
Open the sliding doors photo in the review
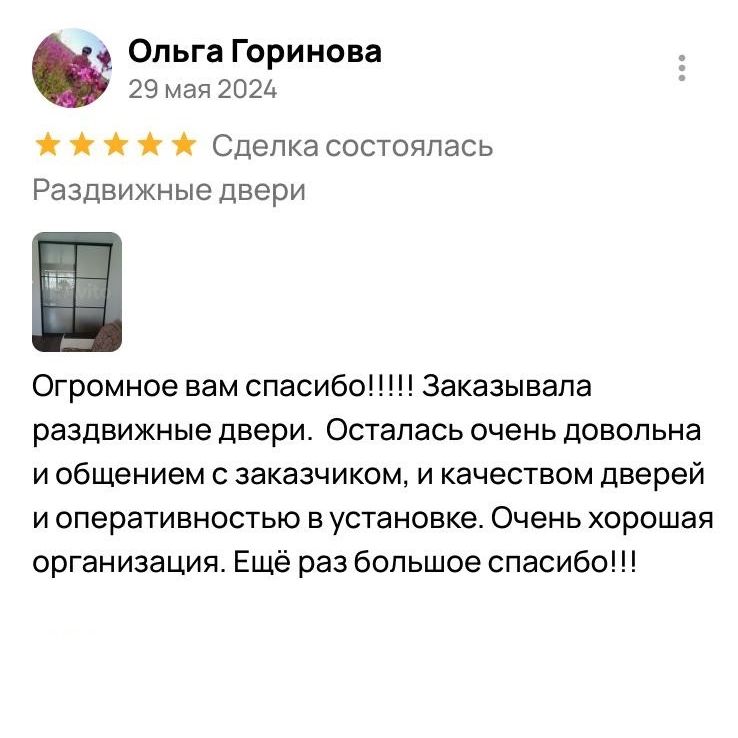click(77, 292)
